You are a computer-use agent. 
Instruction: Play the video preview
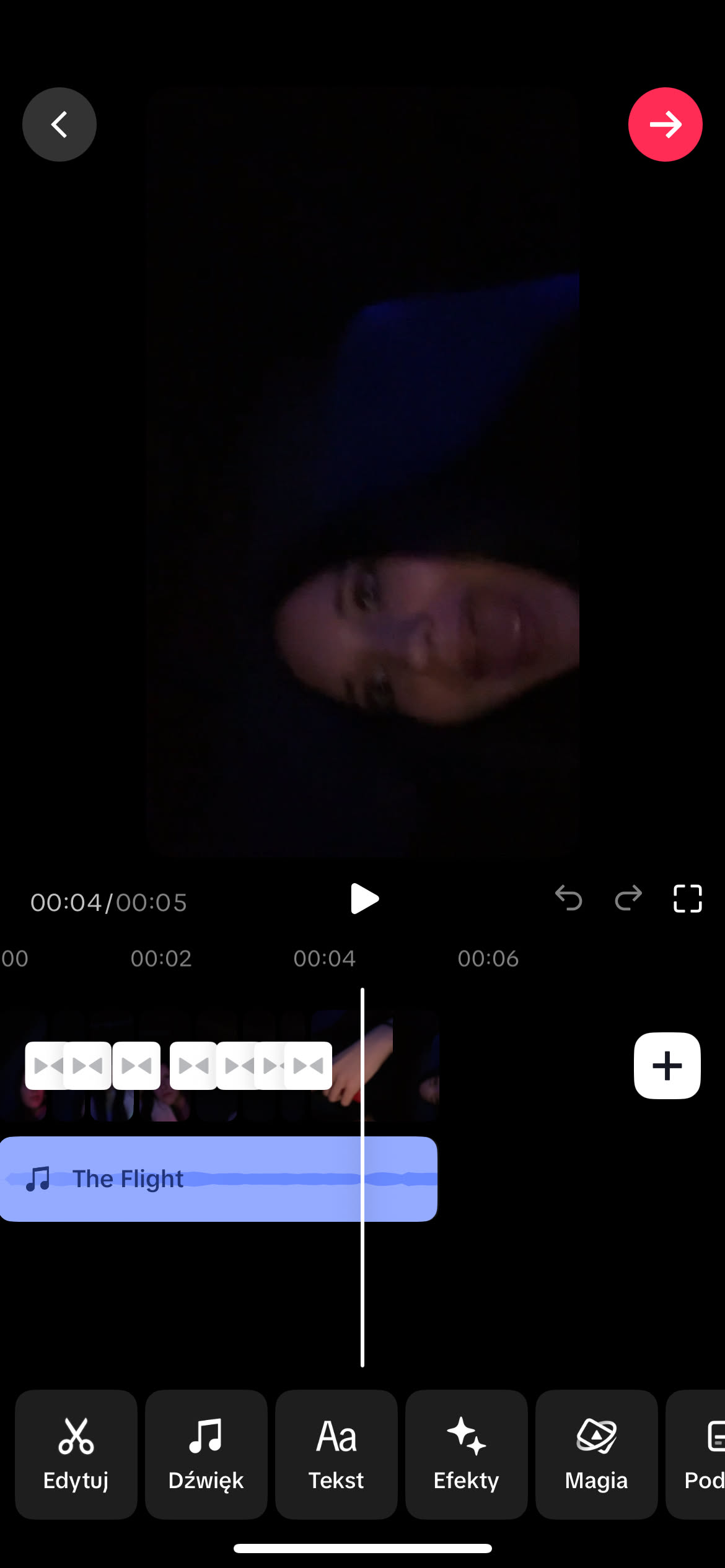[x=364, y=899]
